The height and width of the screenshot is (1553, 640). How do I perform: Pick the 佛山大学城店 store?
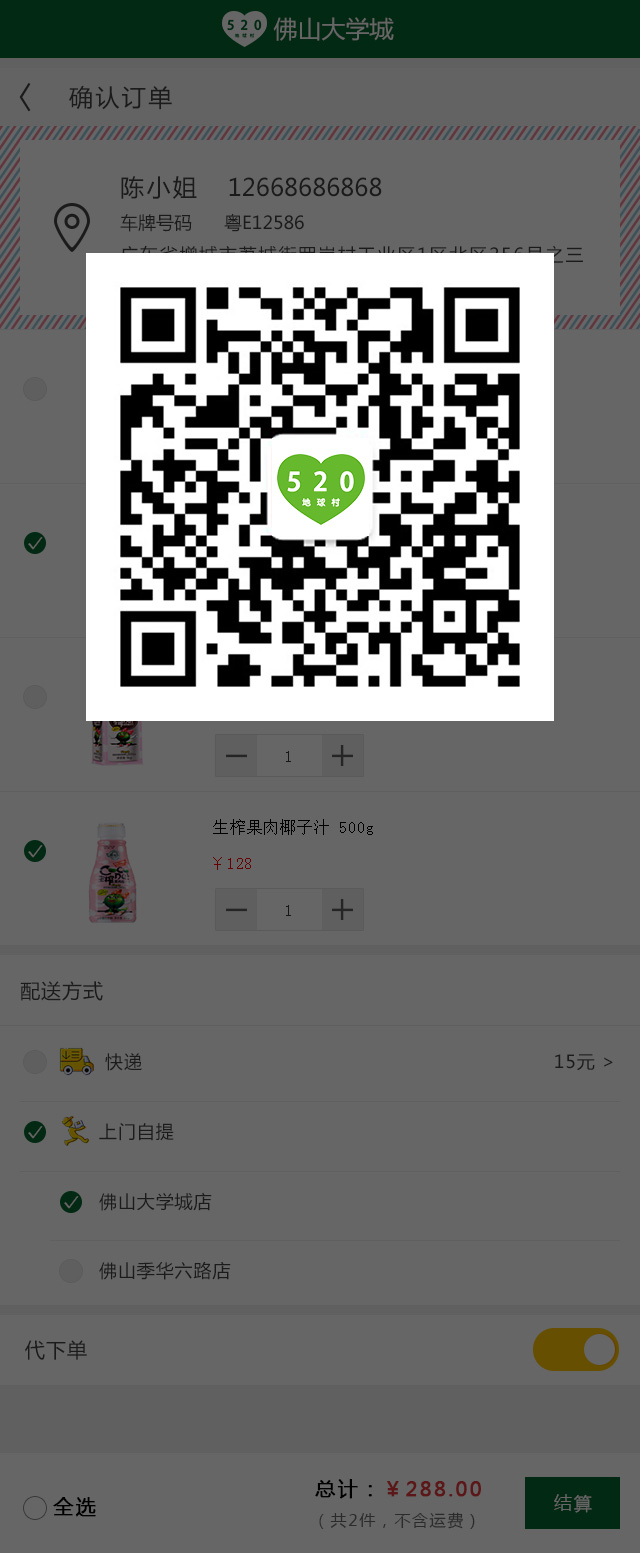pyautogui.click(x=71, y=1202)
